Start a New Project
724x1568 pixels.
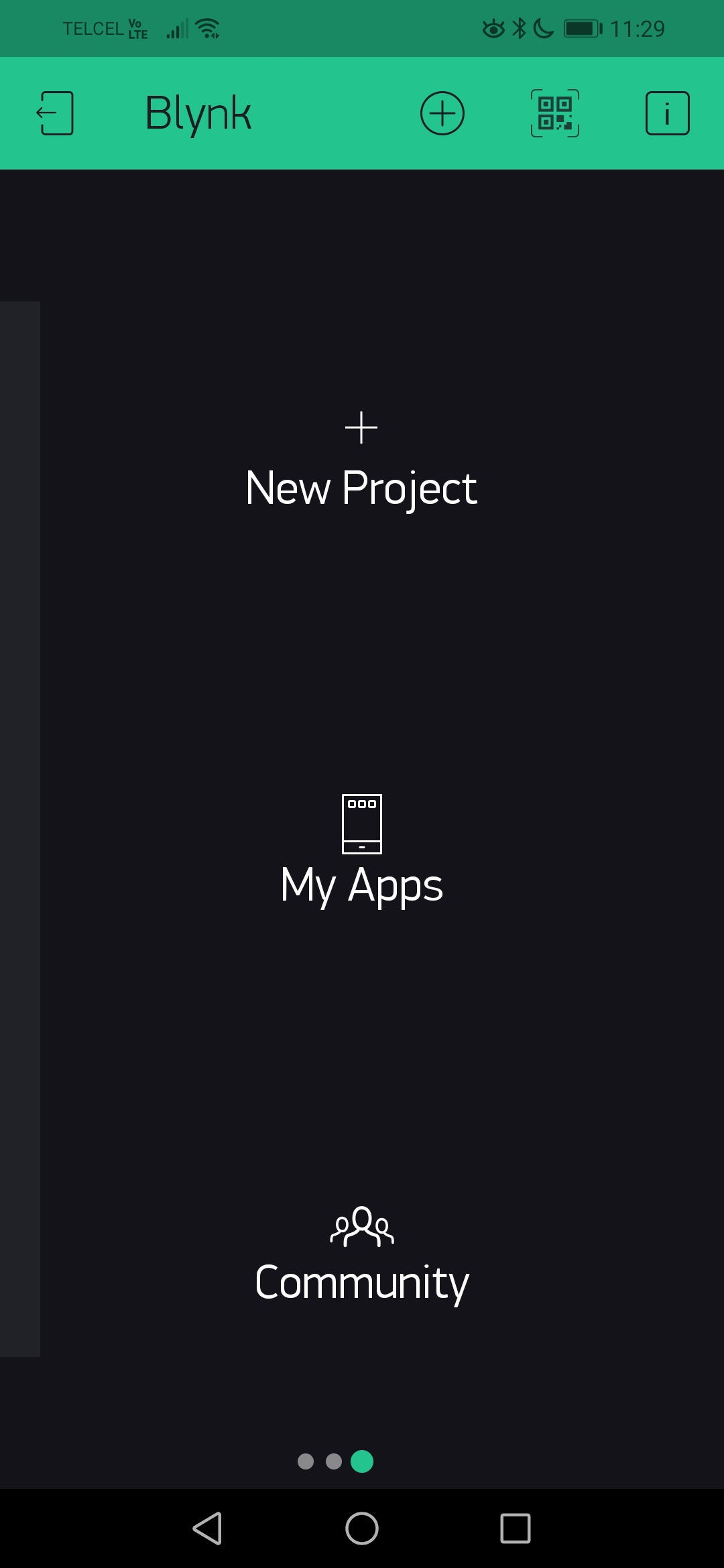(x=362, y=487)
